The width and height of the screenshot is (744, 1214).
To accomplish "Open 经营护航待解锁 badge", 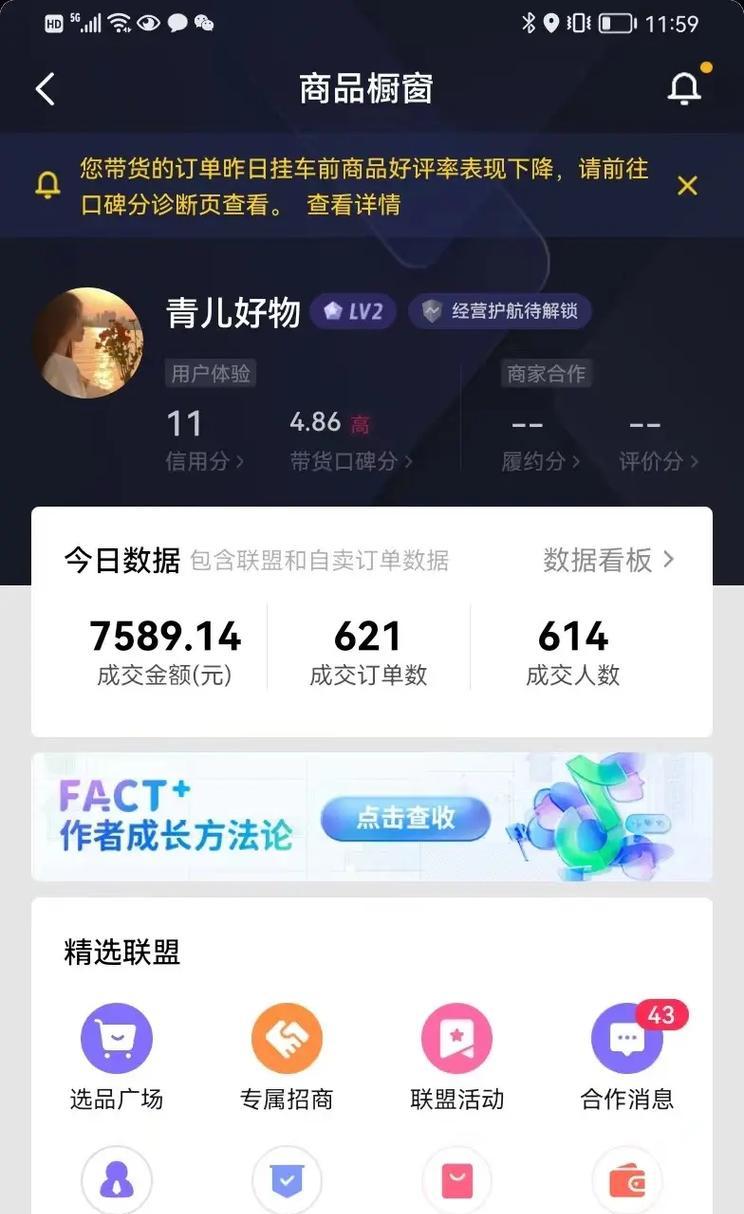I will point(501,312).
